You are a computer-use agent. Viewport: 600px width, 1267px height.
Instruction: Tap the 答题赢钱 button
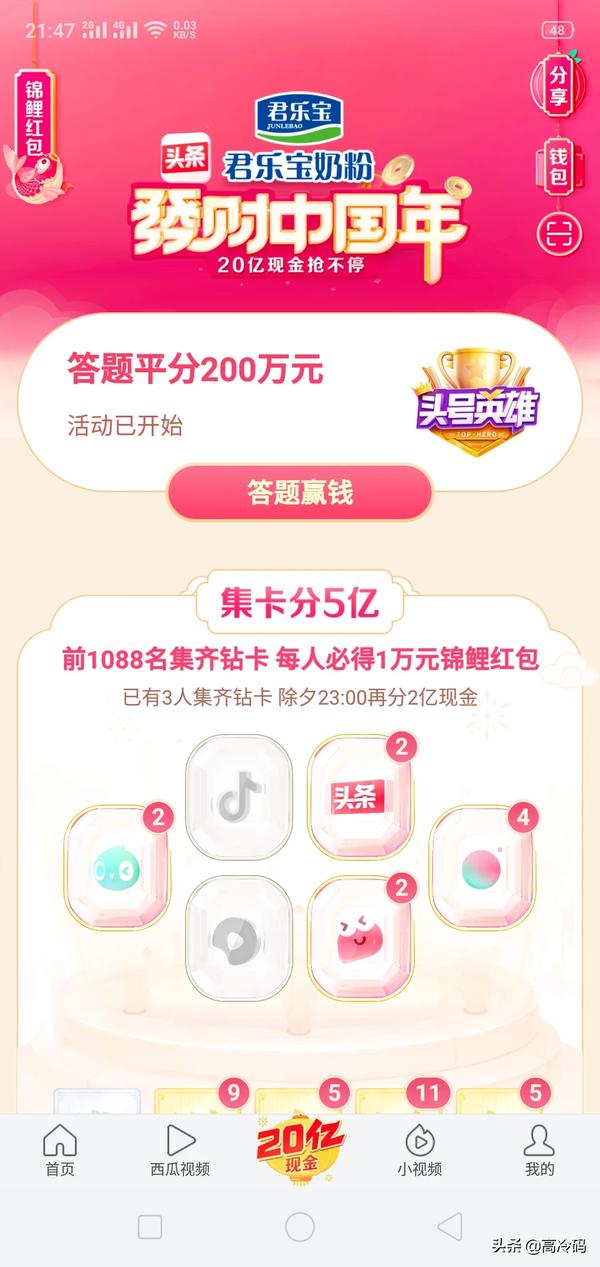click(300, 492)
